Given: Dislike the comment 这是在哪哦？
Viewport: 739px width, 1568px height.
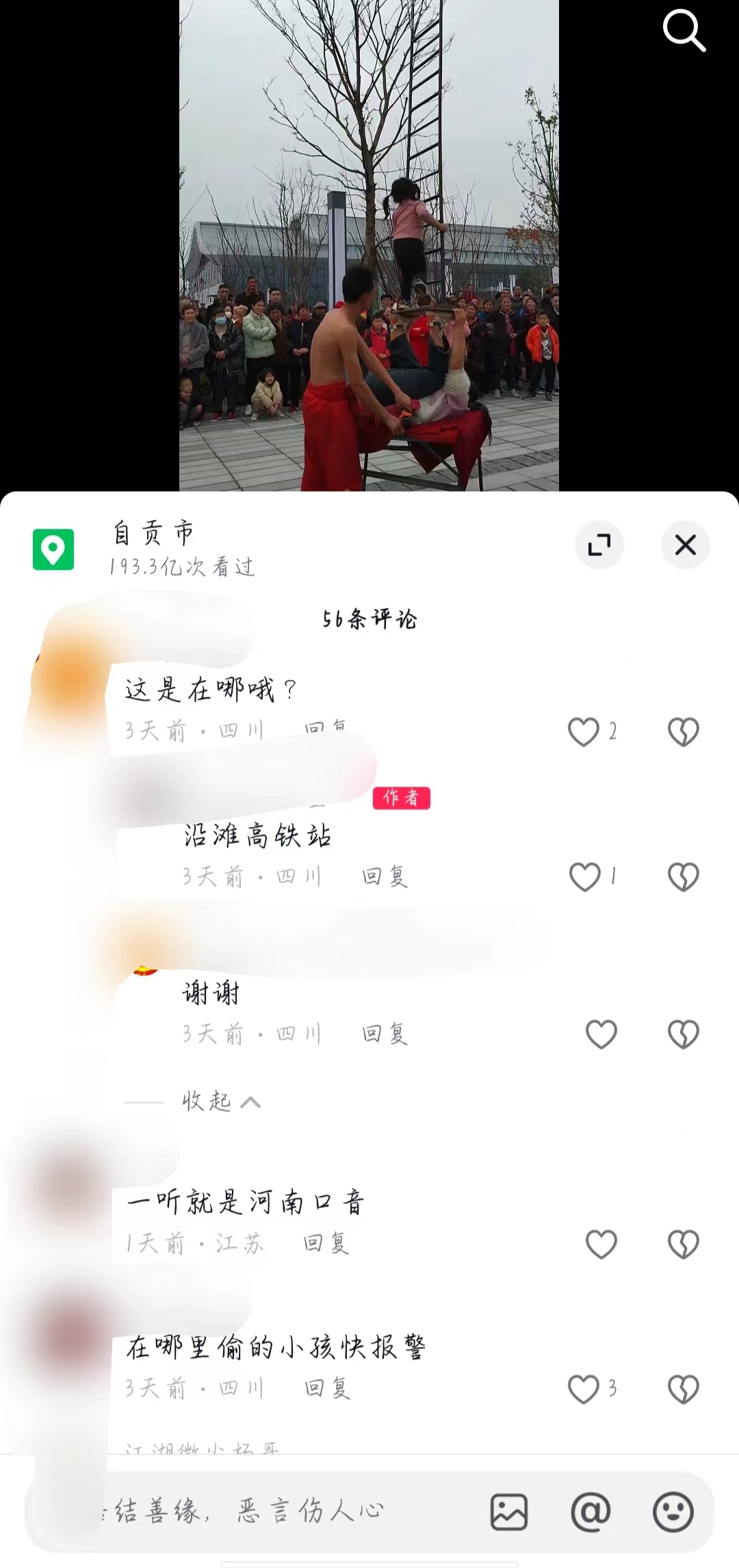Looking at the screenshot, I should click(683, 732).
